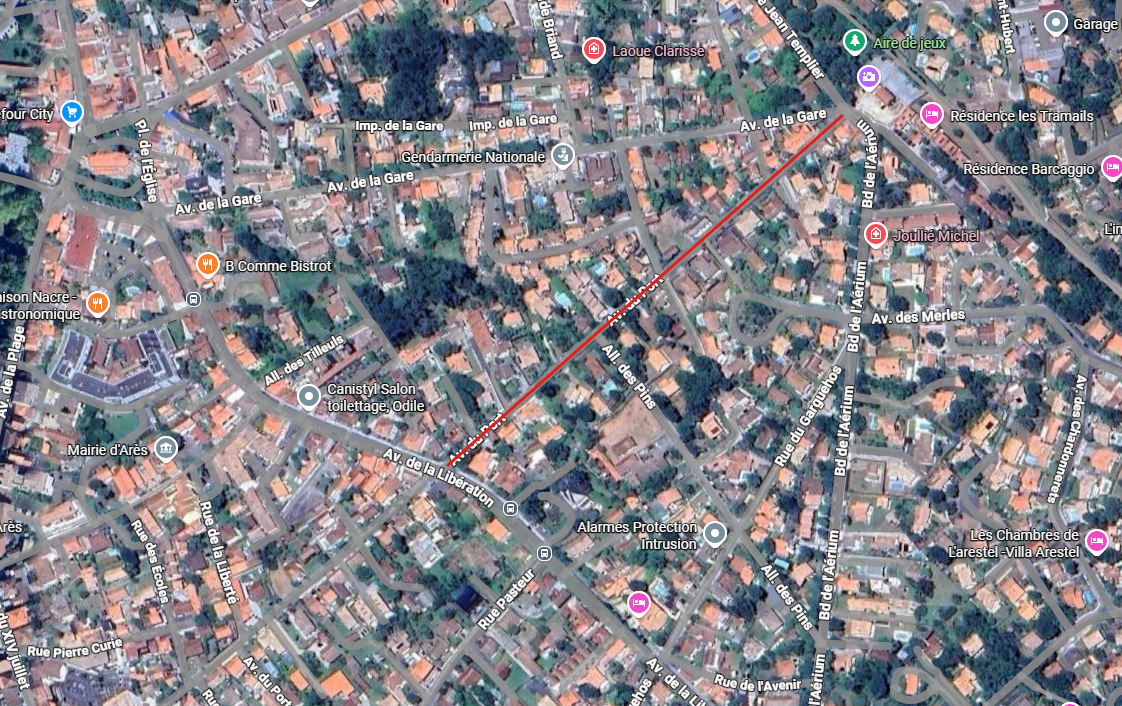Select the Garage marker
Viewport: 1122px width, 706px height.
click(x=1054, y=22)
